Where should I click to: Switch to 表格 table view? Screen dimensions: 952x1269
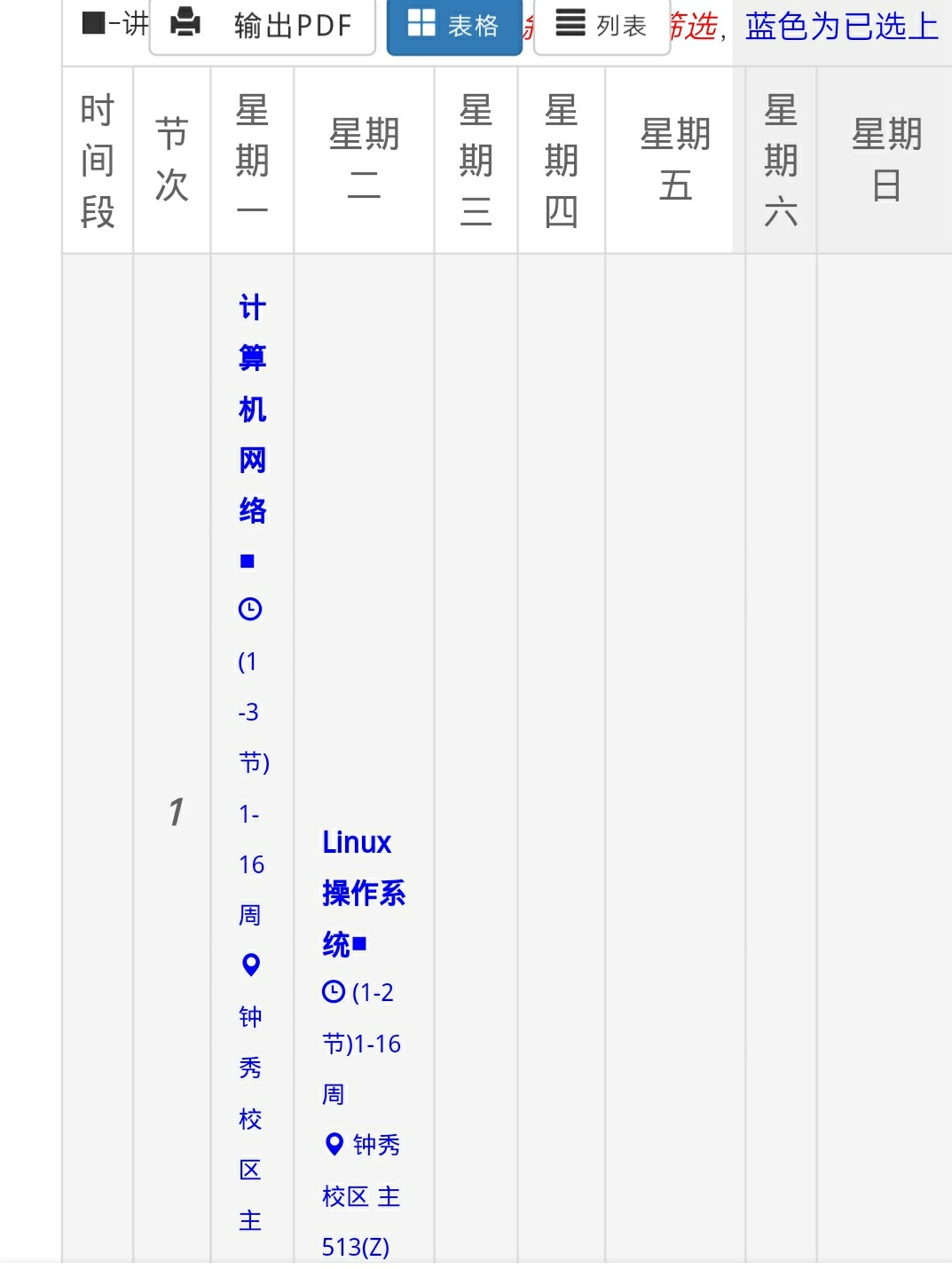click(x=454, y=26)
